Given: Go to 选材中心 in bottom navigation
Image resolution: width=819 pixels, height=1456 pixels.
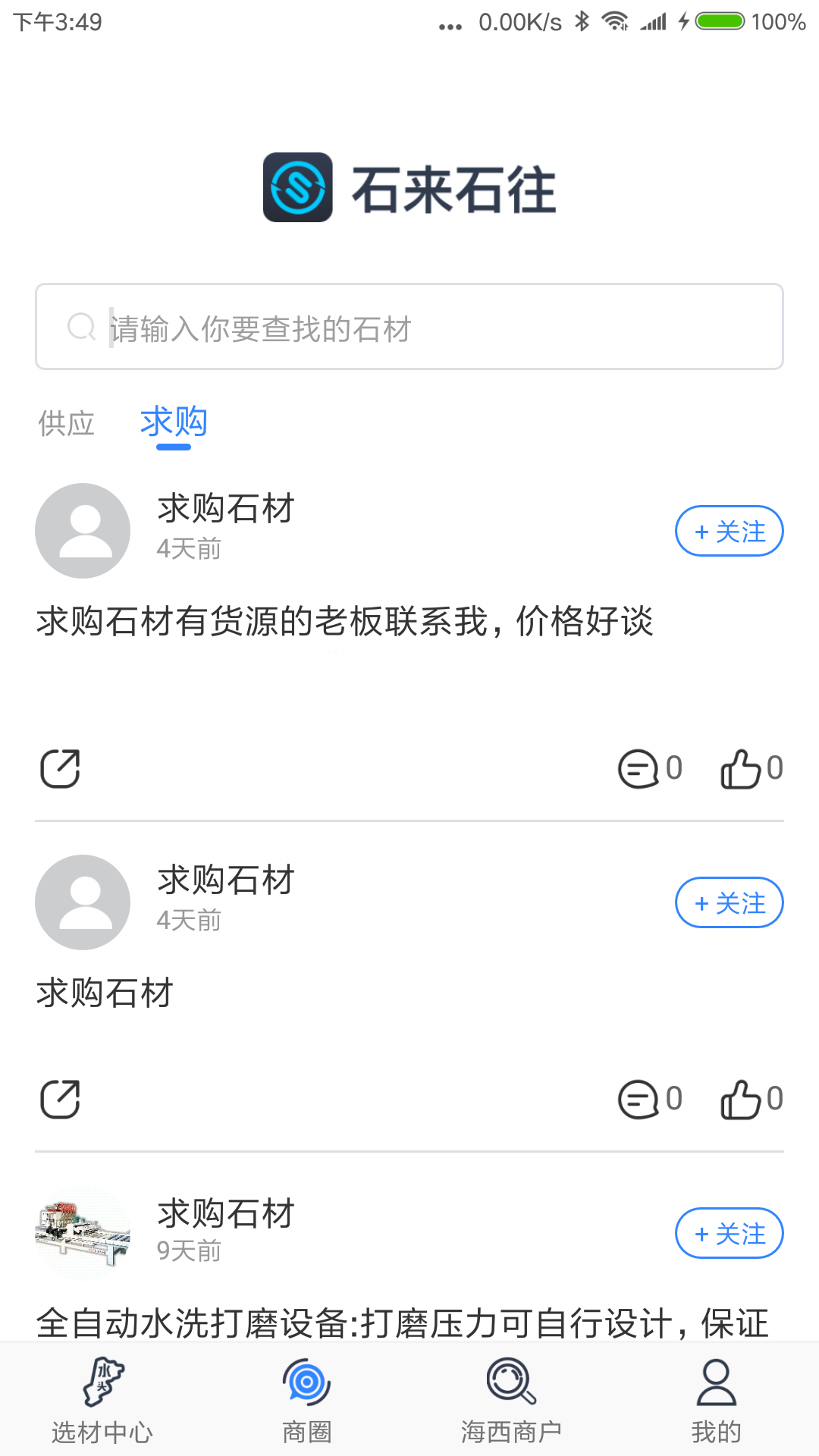Looking at the screenshot, I should (102, 1400).
